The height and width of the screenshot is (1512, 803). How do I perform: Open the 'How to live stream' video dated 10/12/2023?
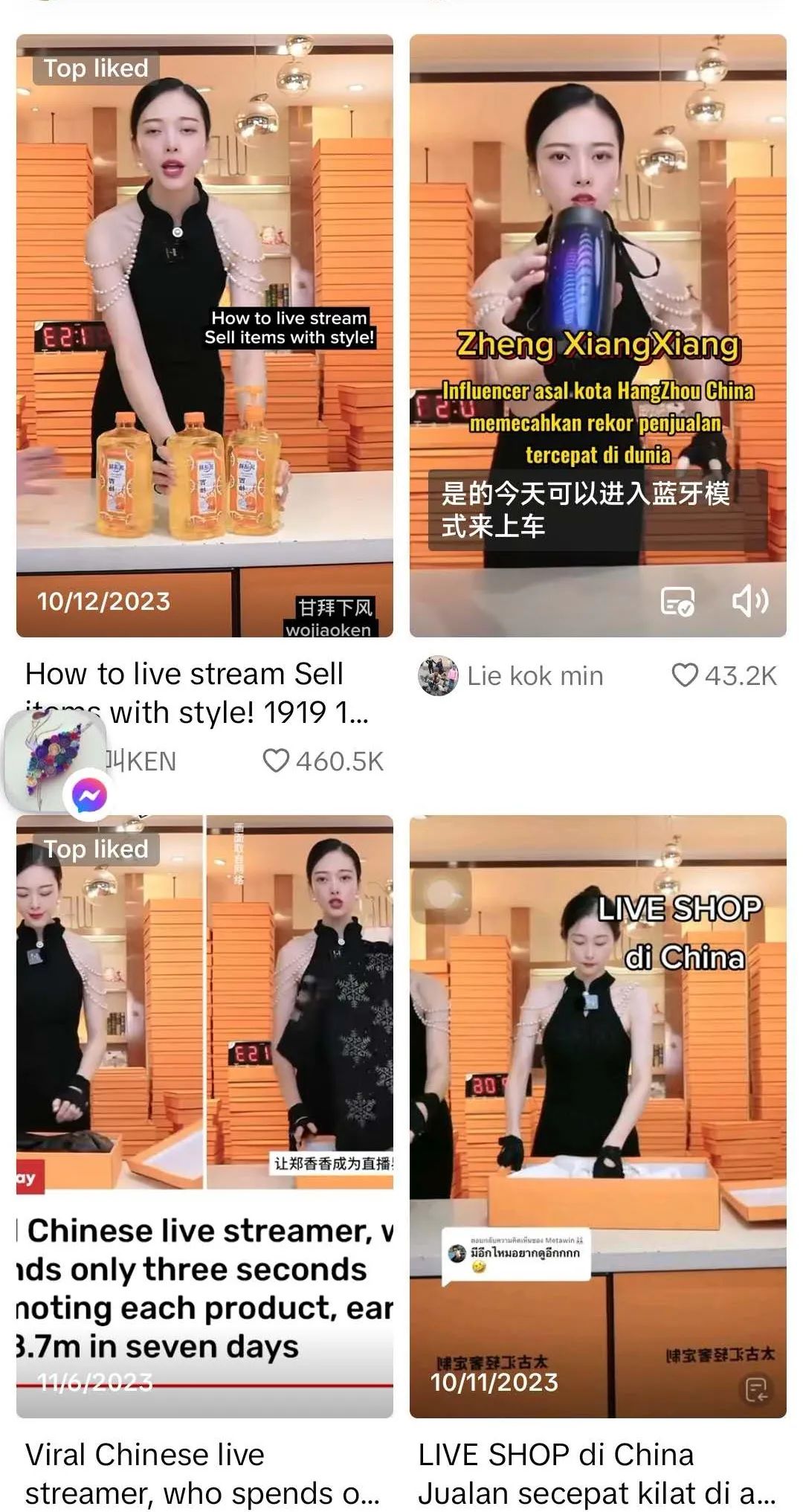204,335
